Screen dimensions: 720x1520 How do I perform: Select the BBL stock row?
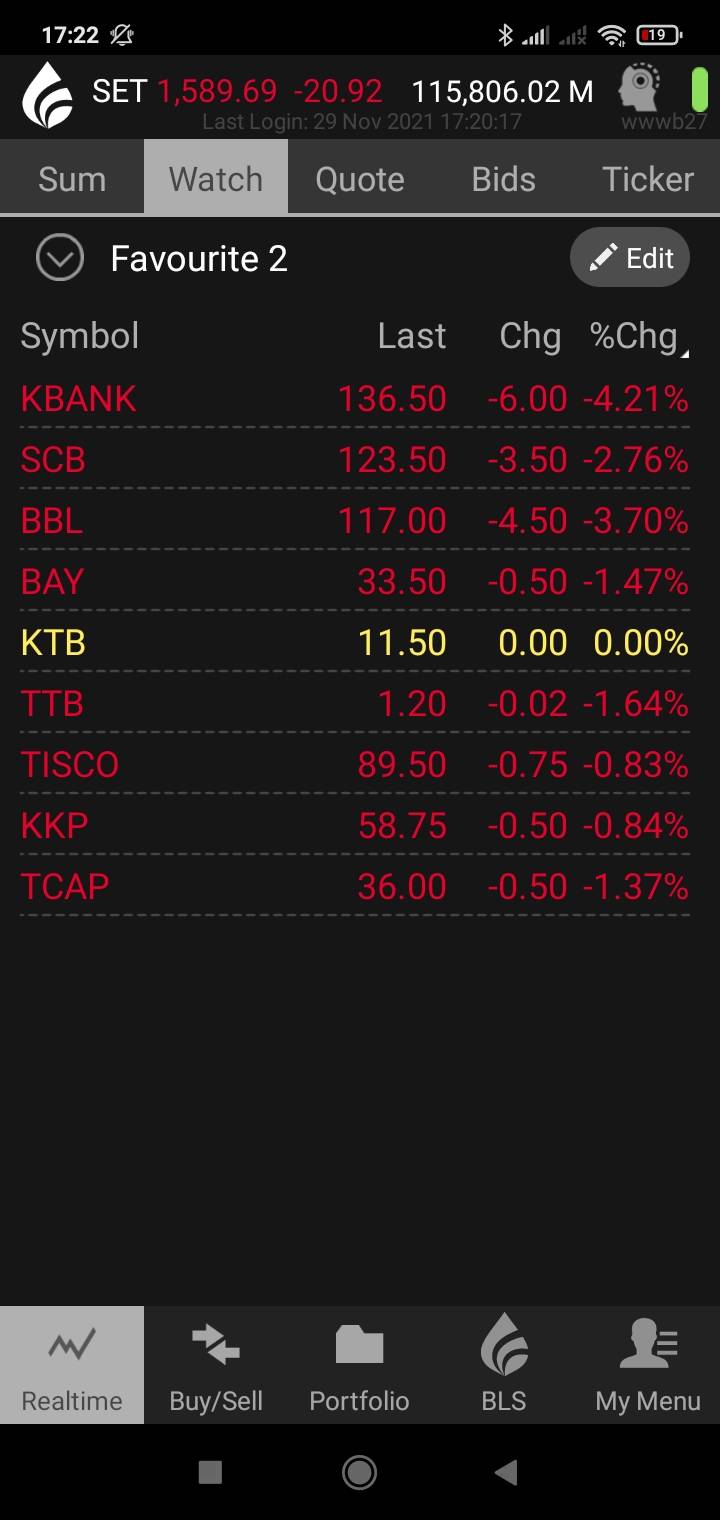point(355,521)
